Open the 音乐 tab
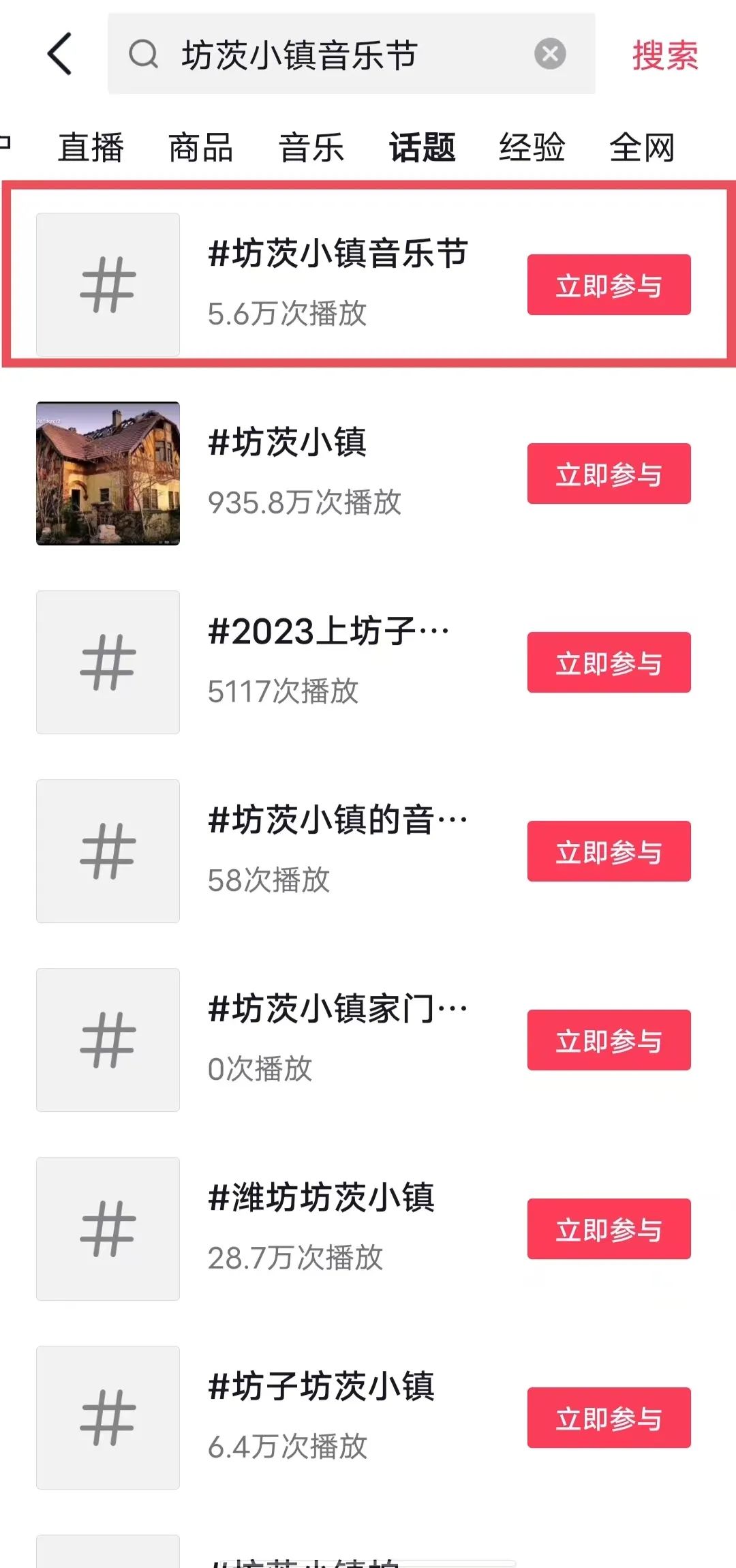Image resolution: width=736 pixels, height=1568 pixels. pos(310,147)
